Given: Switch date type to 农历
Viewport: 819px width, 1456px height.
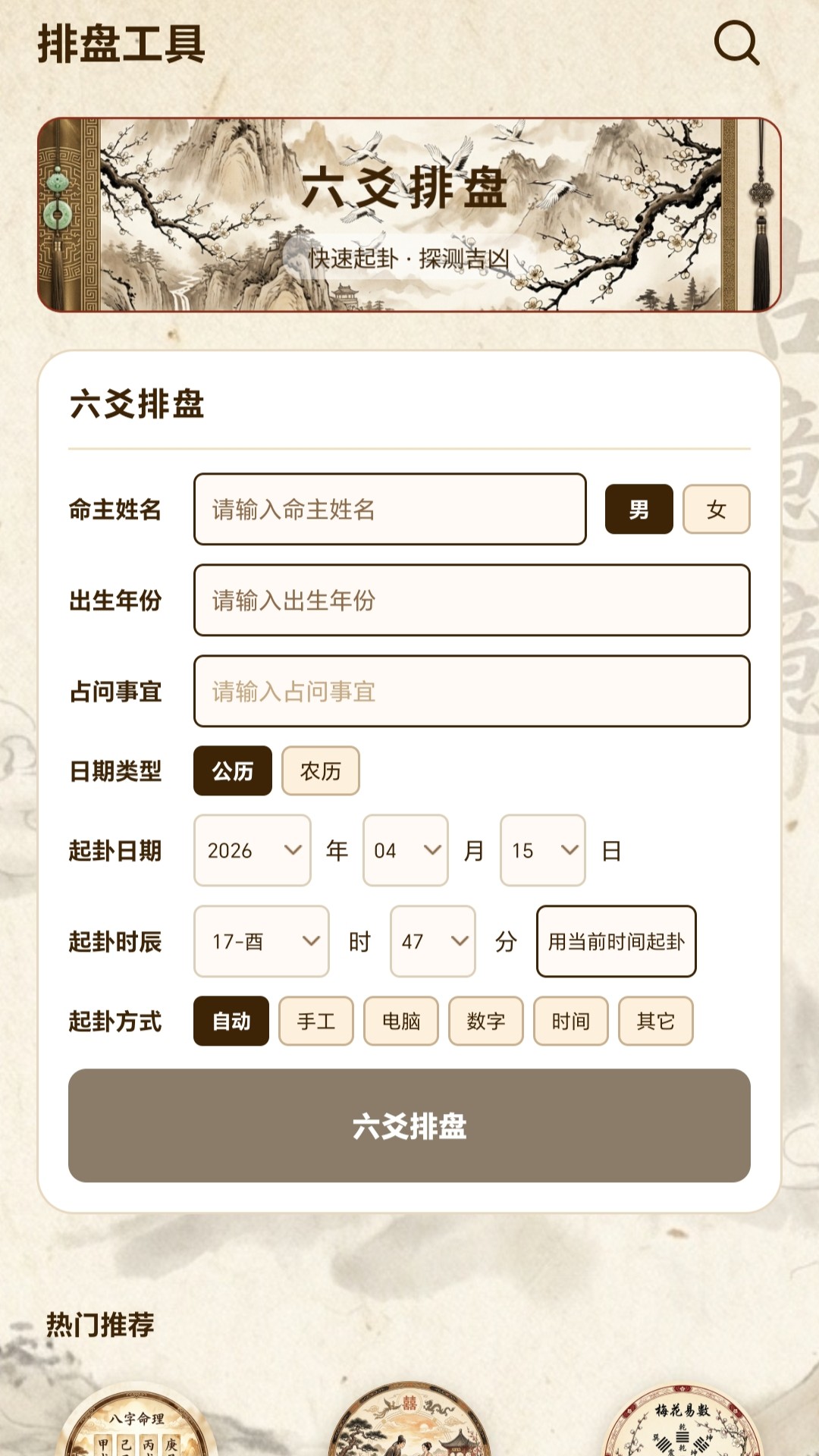Looking at the screenshot, I should (321, 771).
